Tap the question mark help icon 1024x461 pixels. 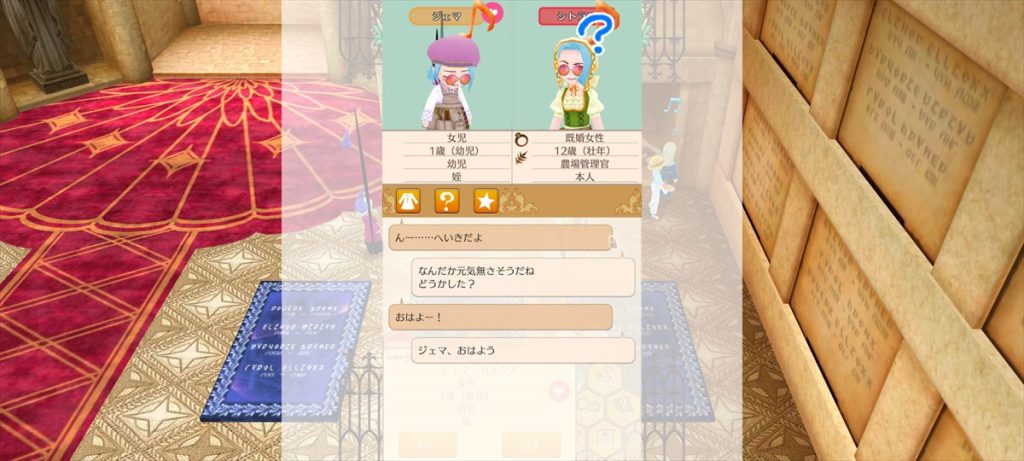coord(446,201)
